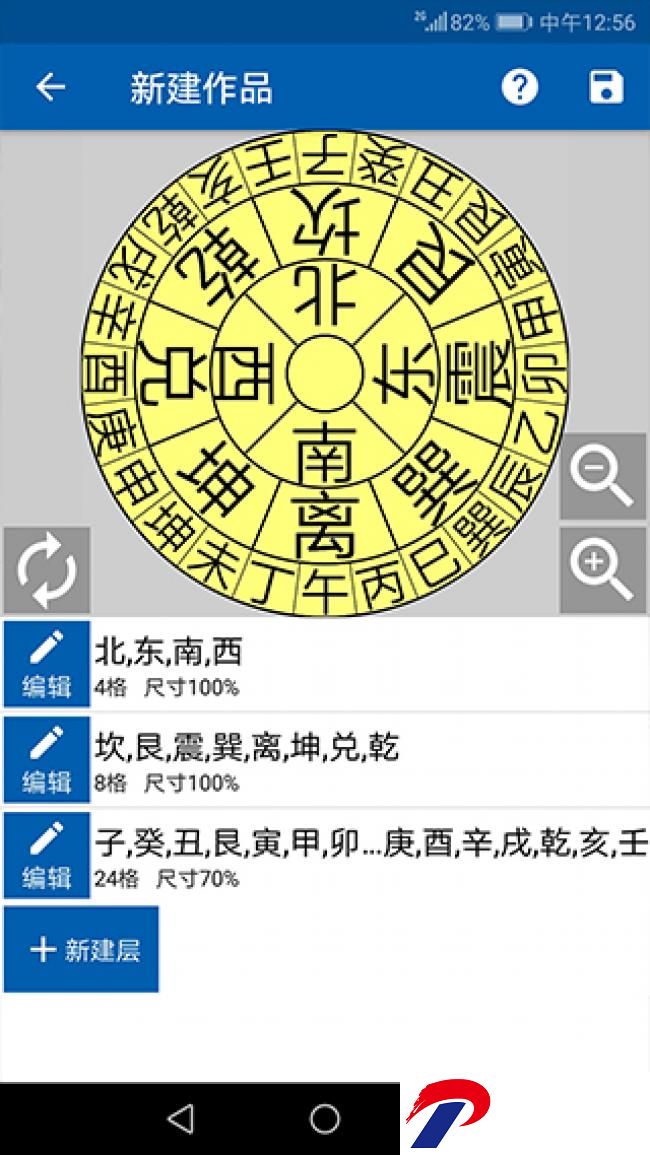The height and width of the screenshot is (1155, 650).
Task: Edit the 24格 子,癸,丑 layer
Action: (x=46, y=856)
